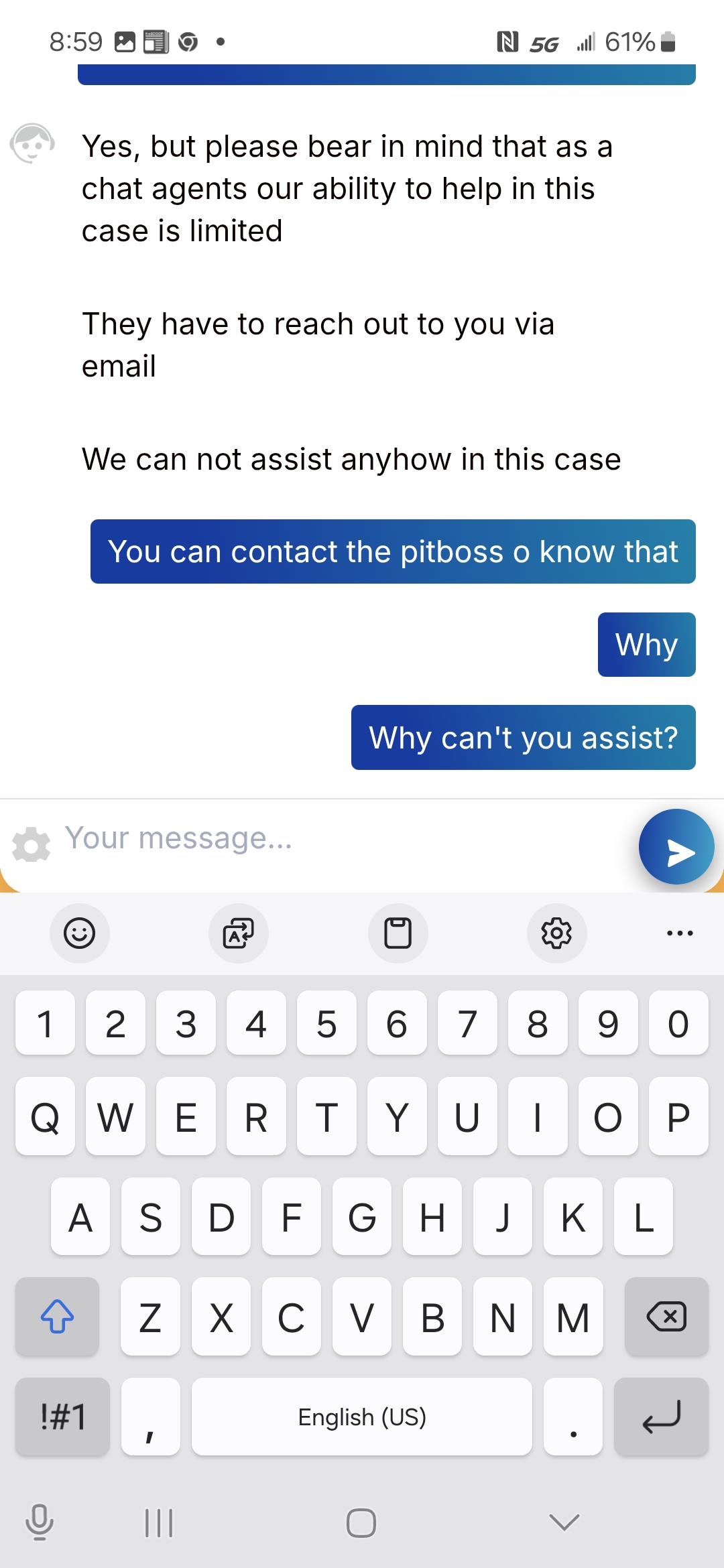The height and width of the screenshot is (1568, 724).
Task: Hit the backspace key
Action: 666,1317
